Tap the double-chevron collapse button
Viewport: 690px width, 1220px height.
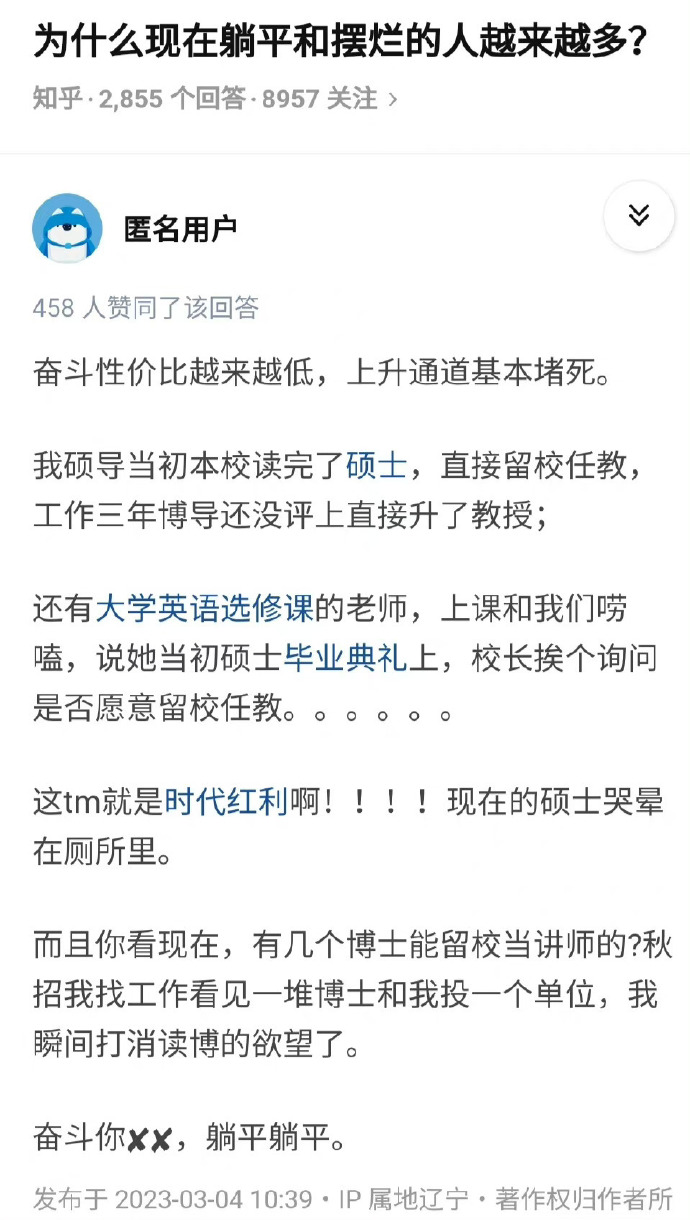point(638,215)
